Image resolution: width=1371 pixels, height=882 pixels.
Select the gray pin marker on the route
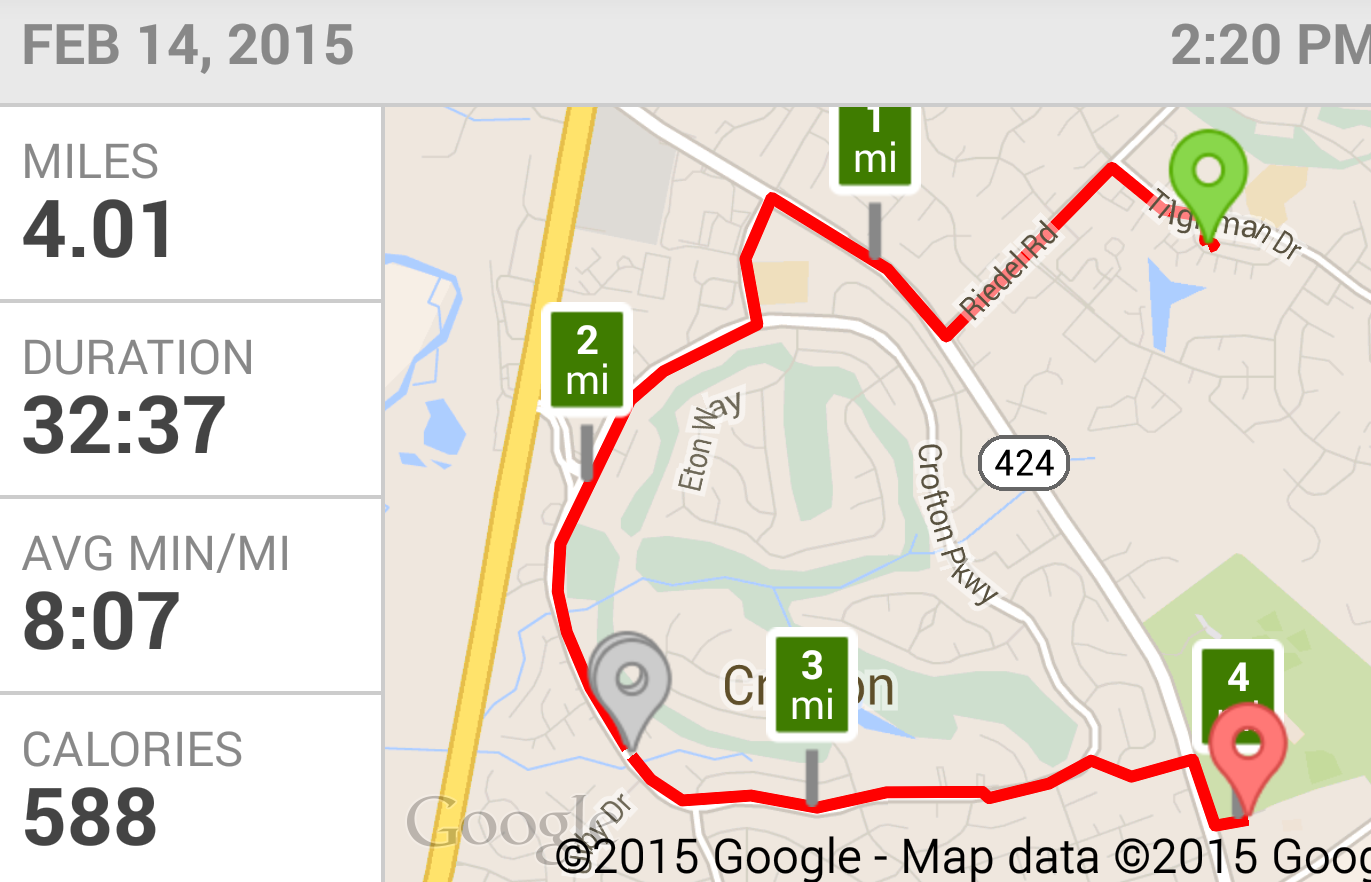pyautogui.click(x=628, y=681)
